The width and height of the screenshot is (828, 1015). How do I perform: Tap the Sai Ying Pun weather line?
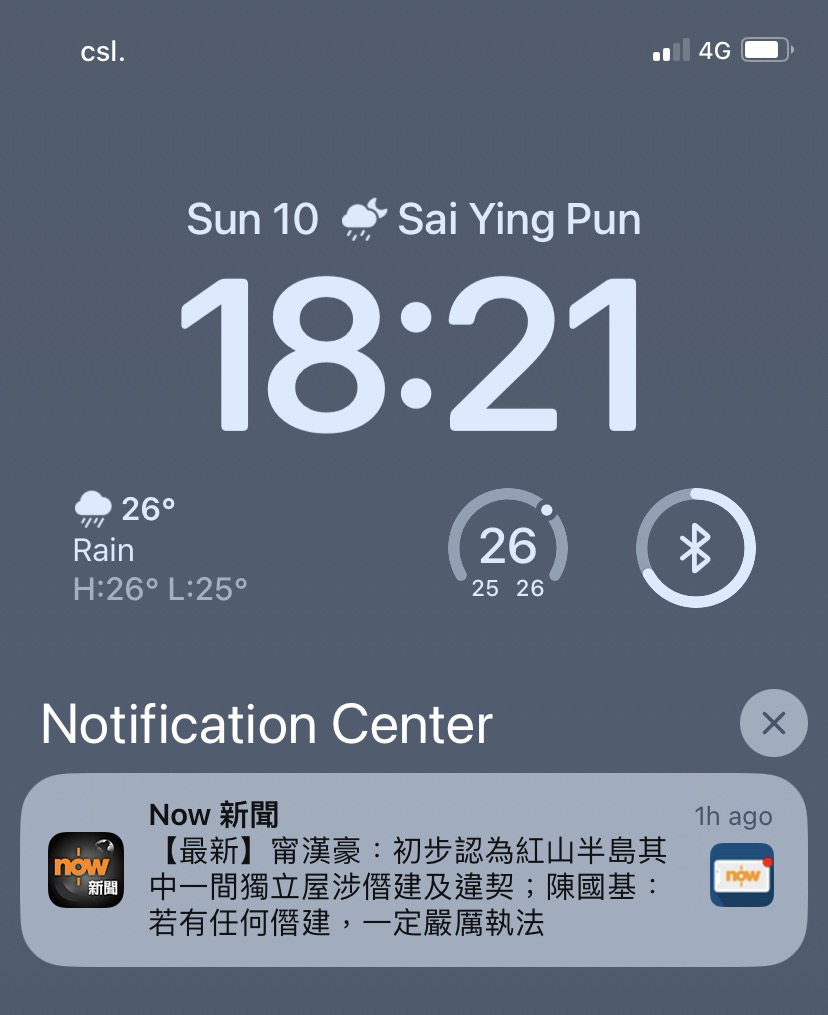tap(413, 220)
